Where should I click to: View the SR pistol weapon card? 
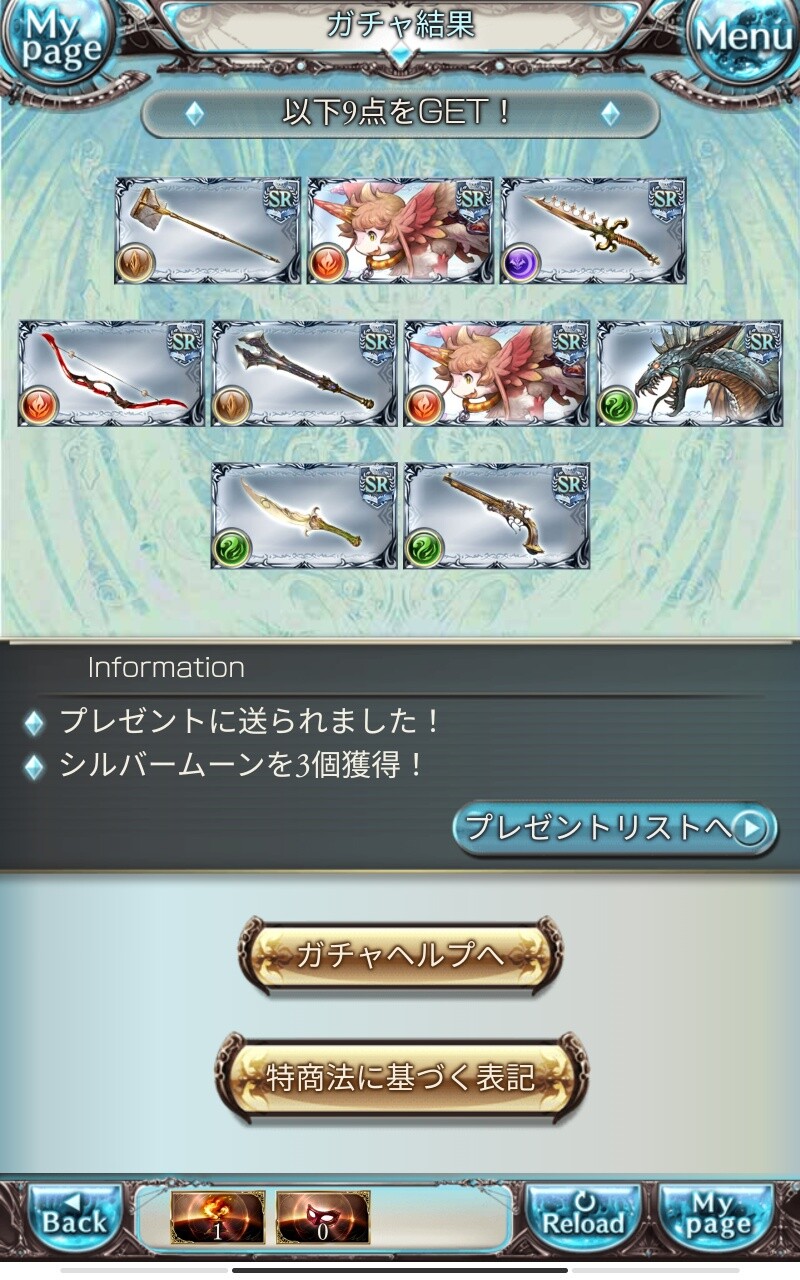pos(497,516)
